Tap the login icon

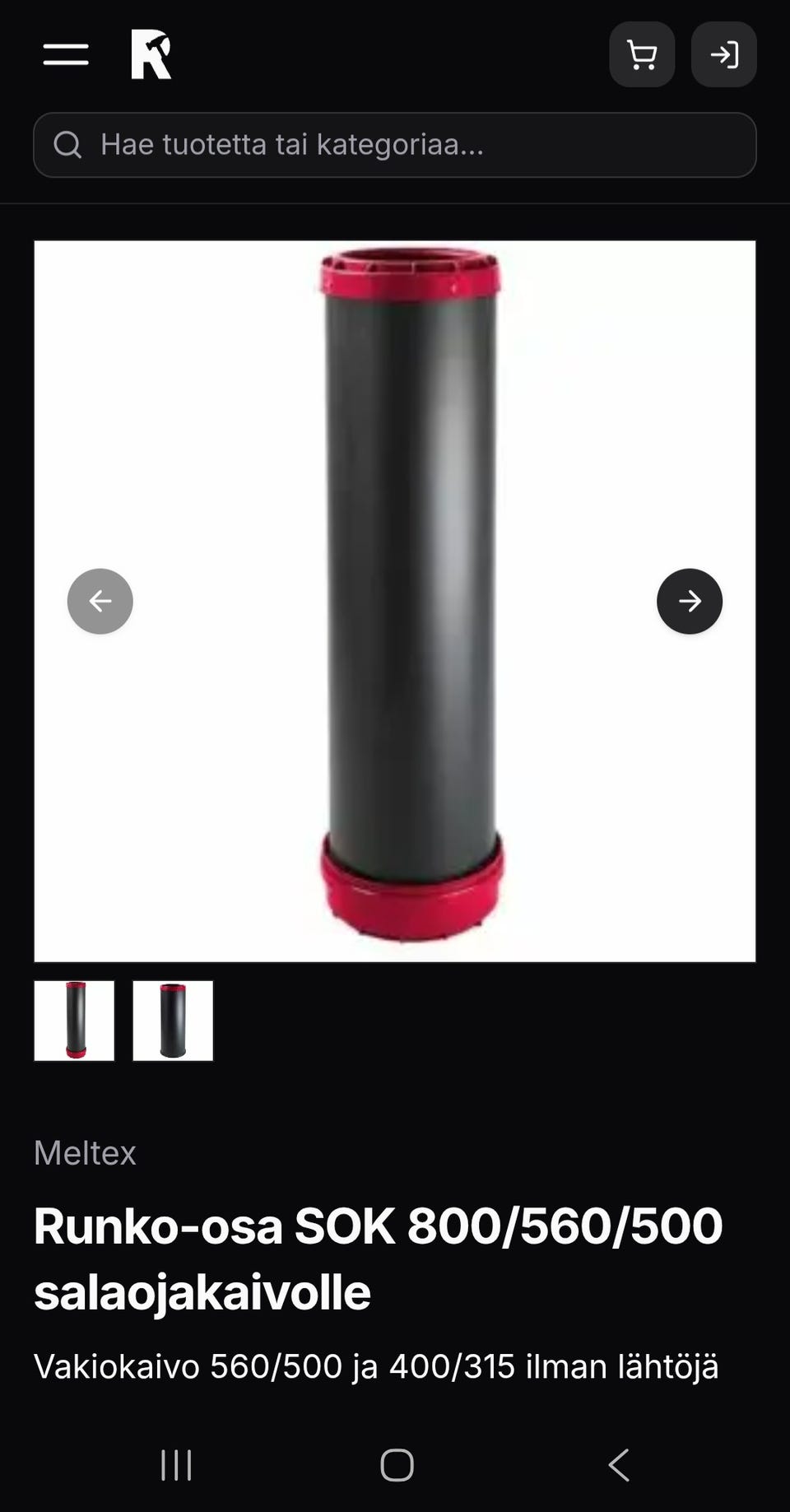723,55
